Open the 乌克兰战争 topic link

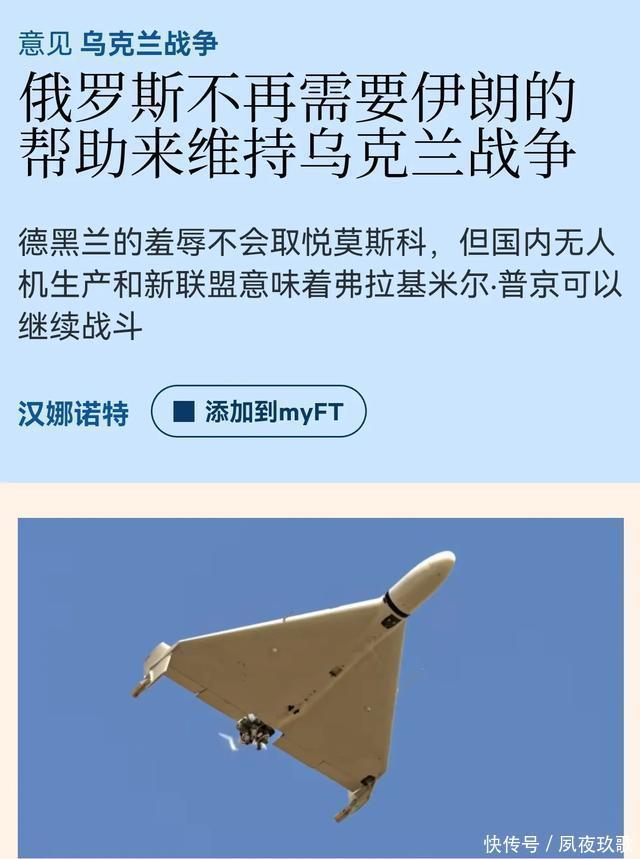coord(149,43)
